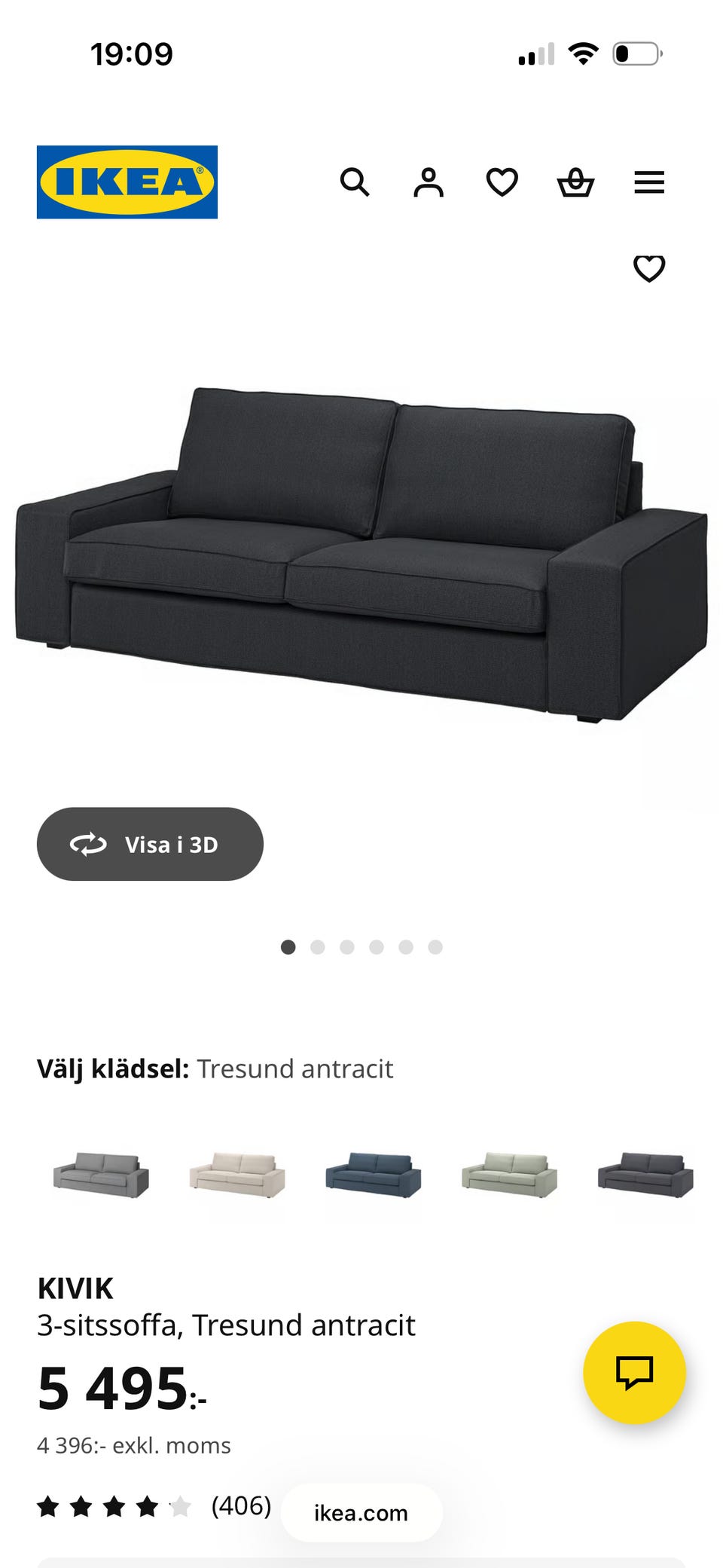Jump to the second image carousel dot
The width and height of the screenshot is (723, 1568).
pyautogui.click(x=317, y=945)
